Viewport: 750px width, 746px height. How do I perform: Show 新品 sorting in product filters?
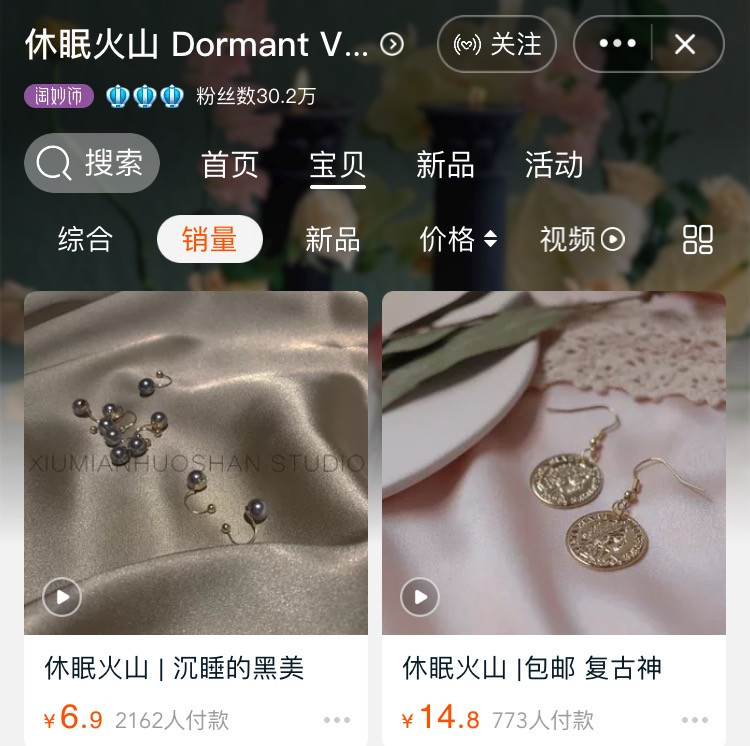pos(332,239)
